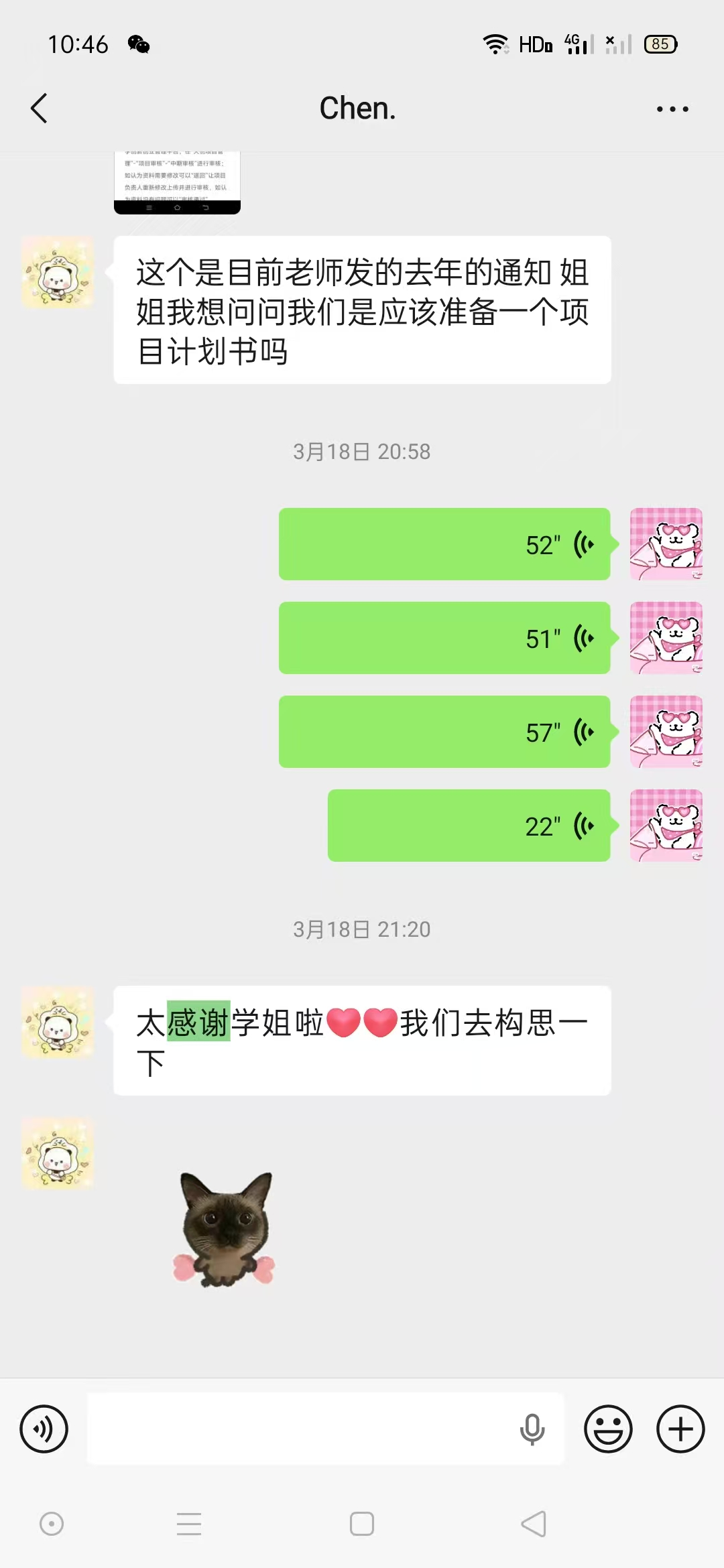724x1568 pixels.
Task: Tap the WeChat status icon in the status bar
Action: click(x=137, y=44)
